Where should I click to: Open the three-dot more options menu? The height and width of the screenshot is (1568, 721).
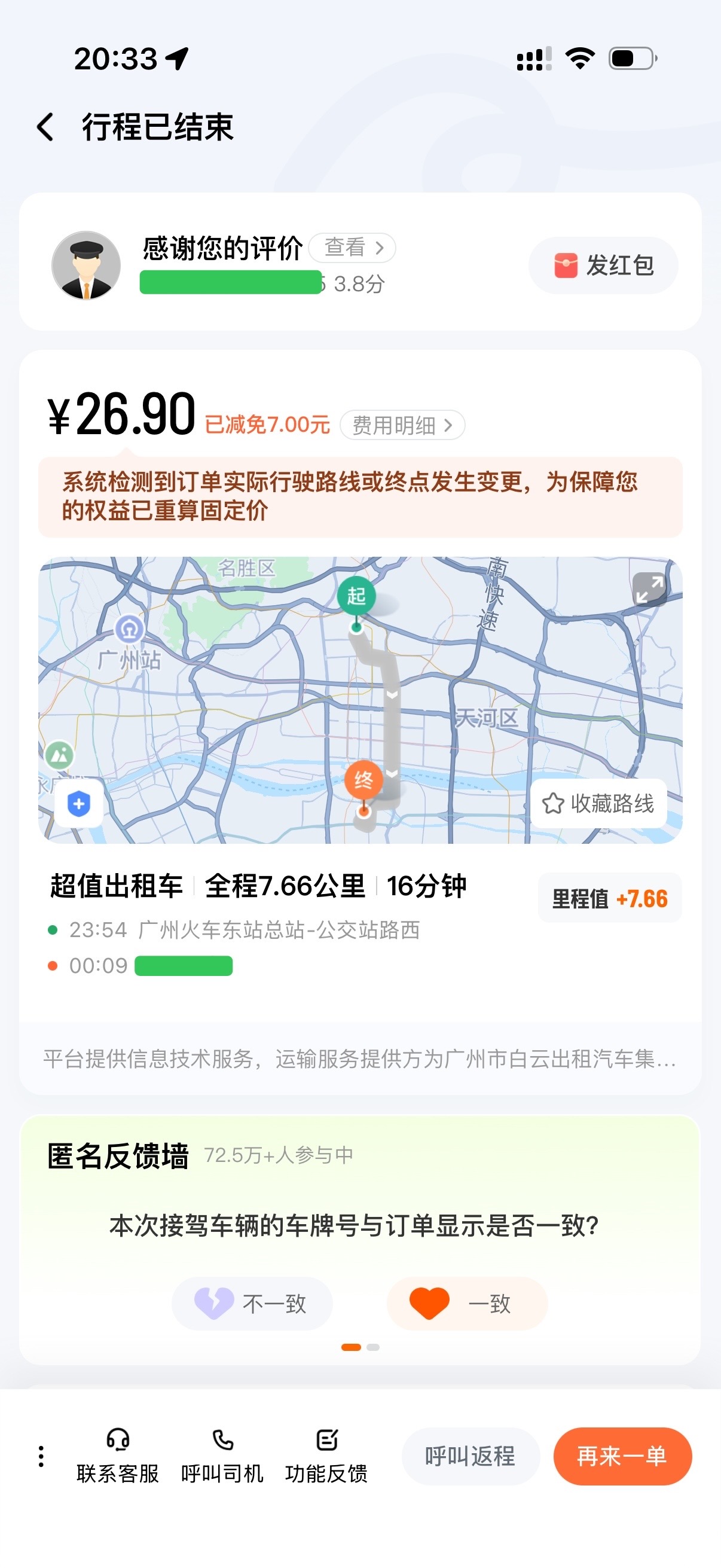41,1456
